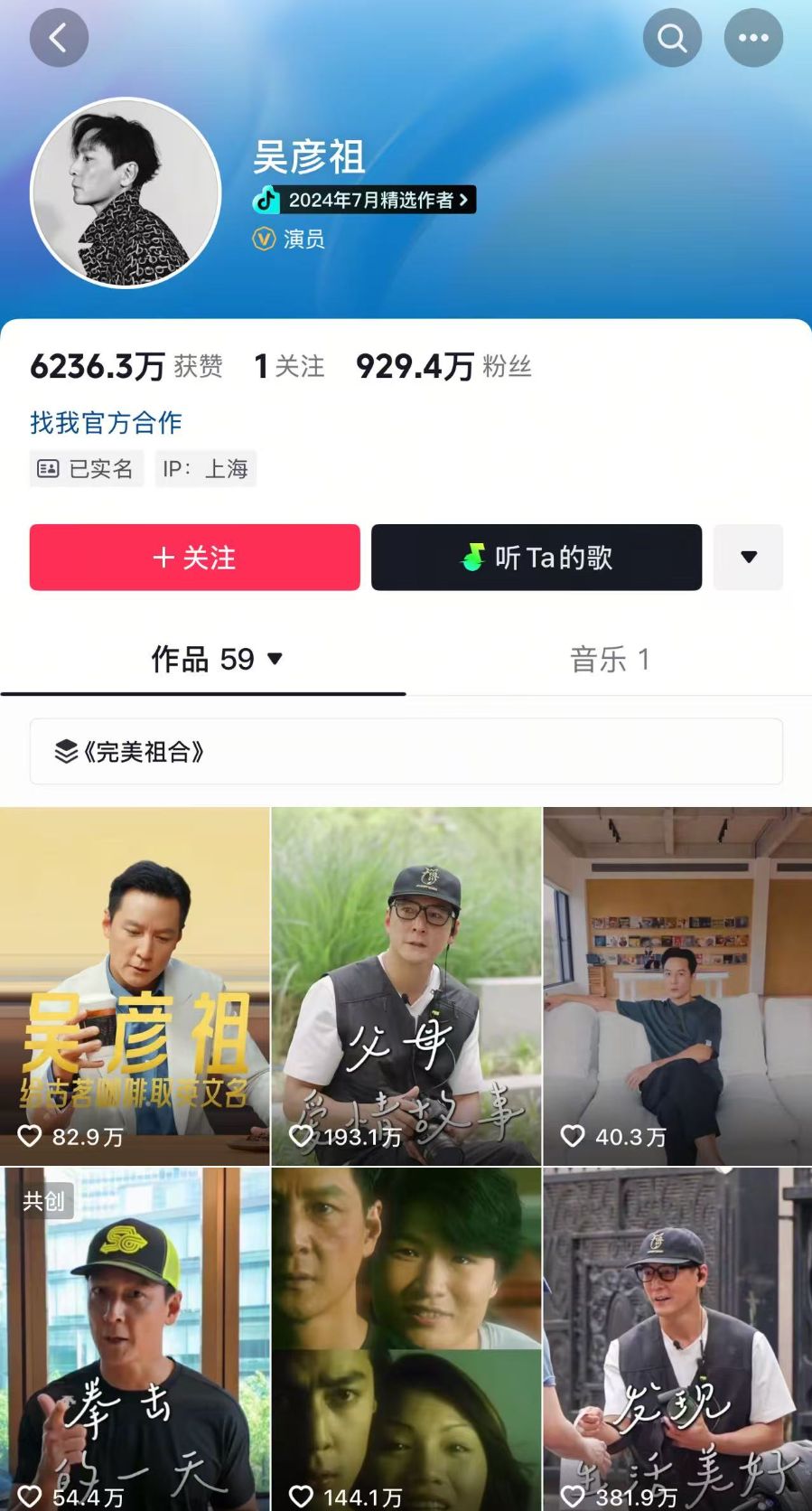Go back using the top-left arrow

click(x=59, y=38)
